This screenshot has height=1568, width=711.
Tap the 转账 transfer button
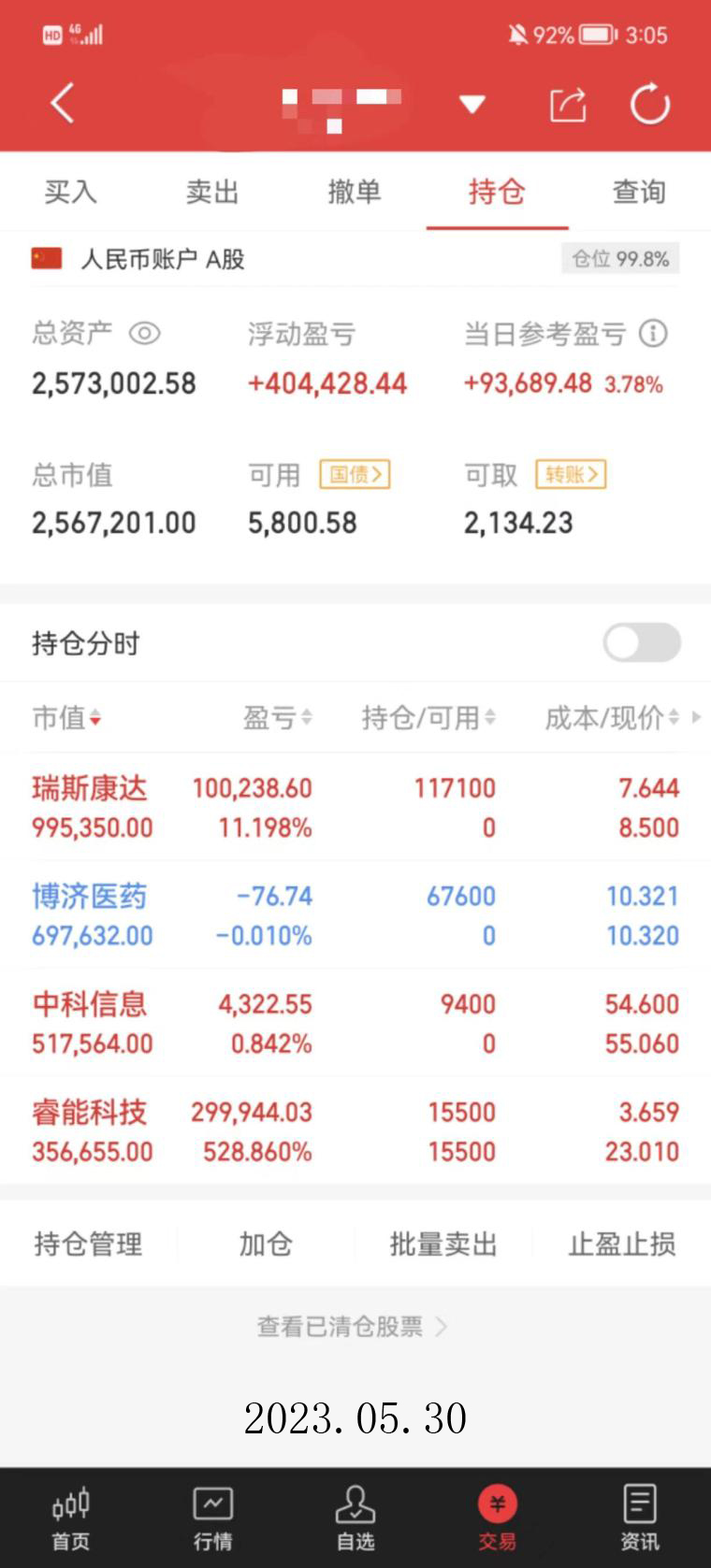[x=571, y=475]
